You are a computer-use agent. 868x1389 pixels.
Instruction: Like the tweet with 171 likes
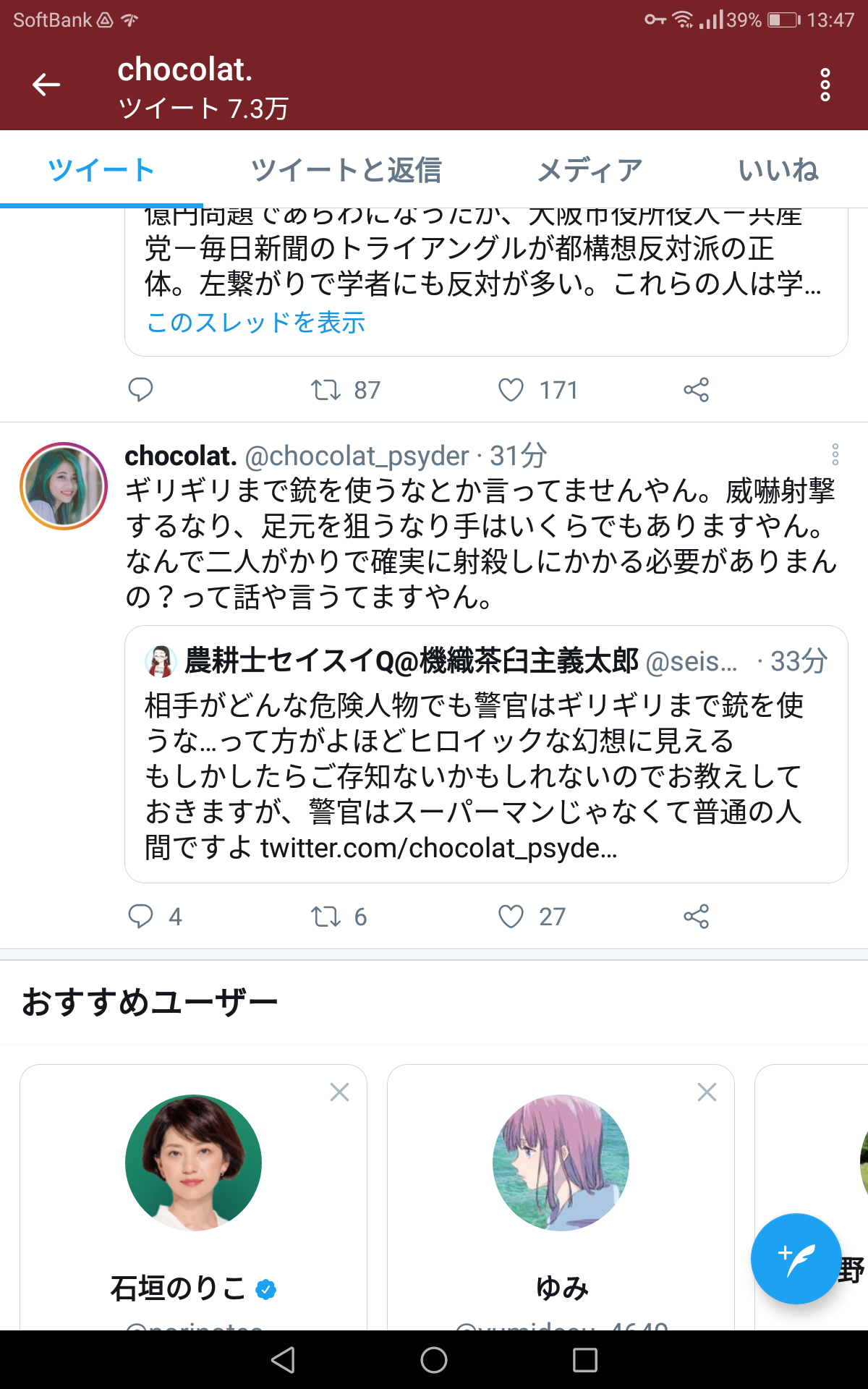tap(511, 390)
